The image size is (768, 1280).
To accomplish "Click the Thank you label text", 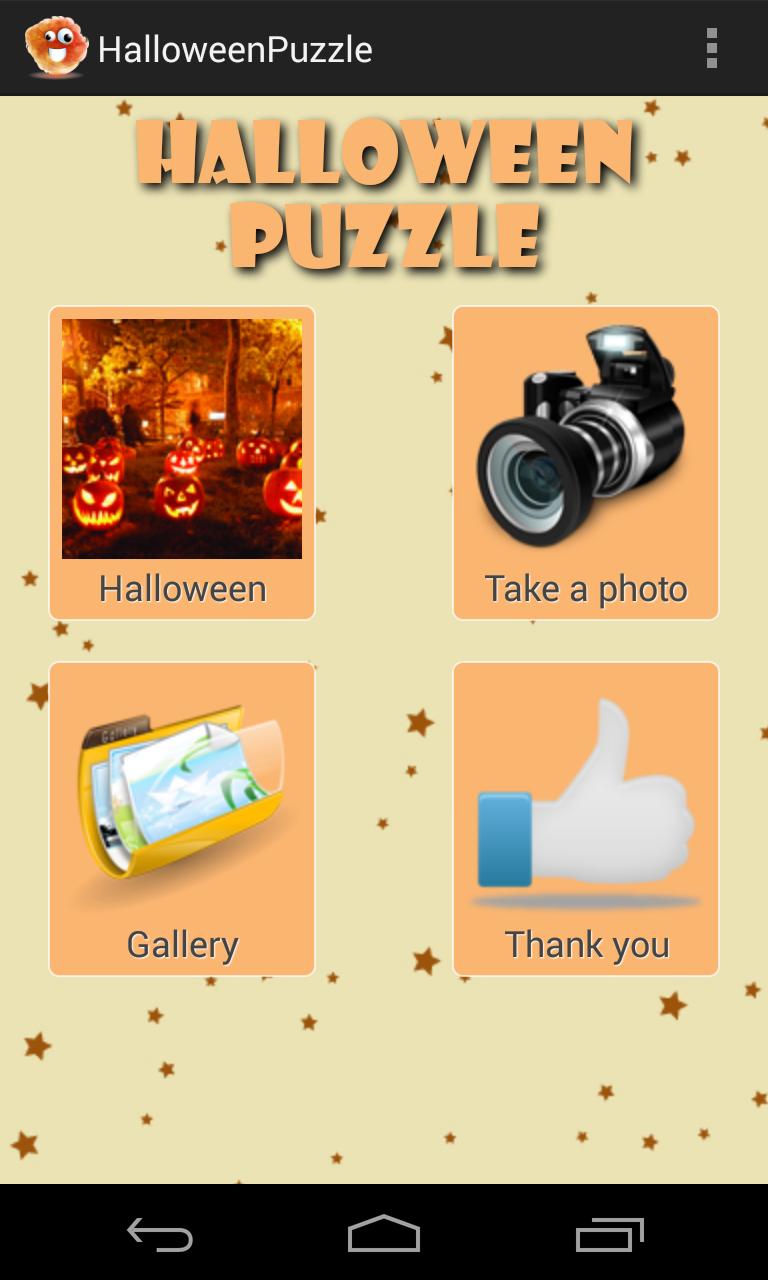I will 585,942.
